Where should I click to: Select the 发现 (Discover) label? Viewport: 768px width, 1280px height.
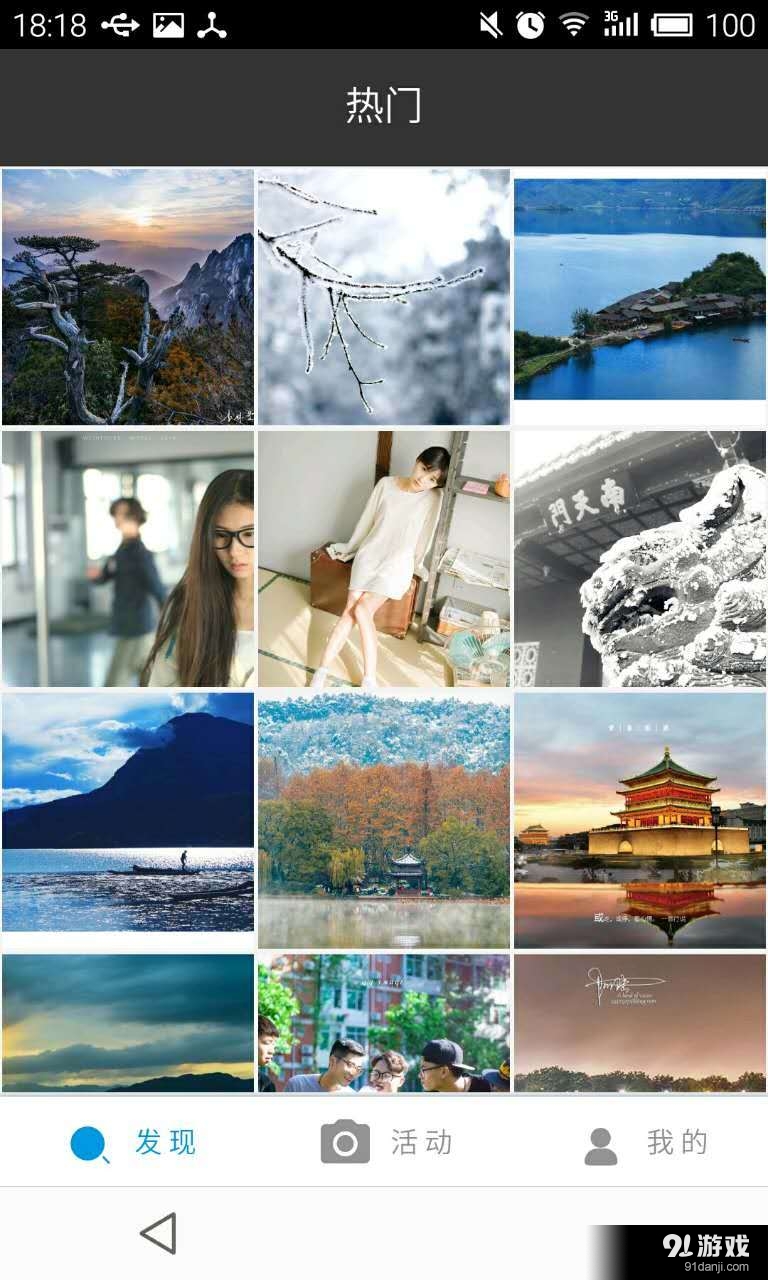point(166,1143)
